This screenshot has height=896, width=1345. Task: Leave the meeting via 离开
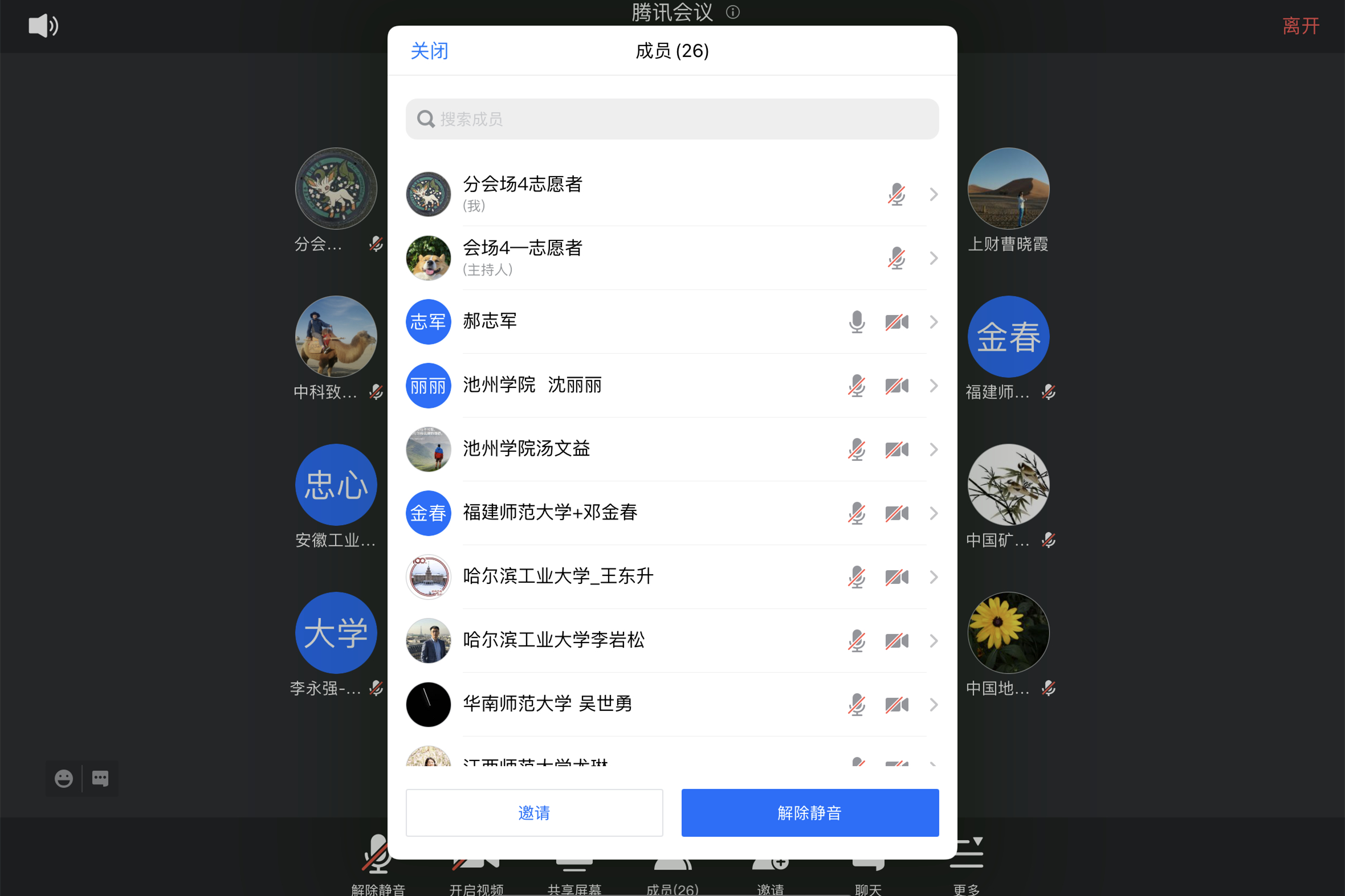coord(1301,26)
